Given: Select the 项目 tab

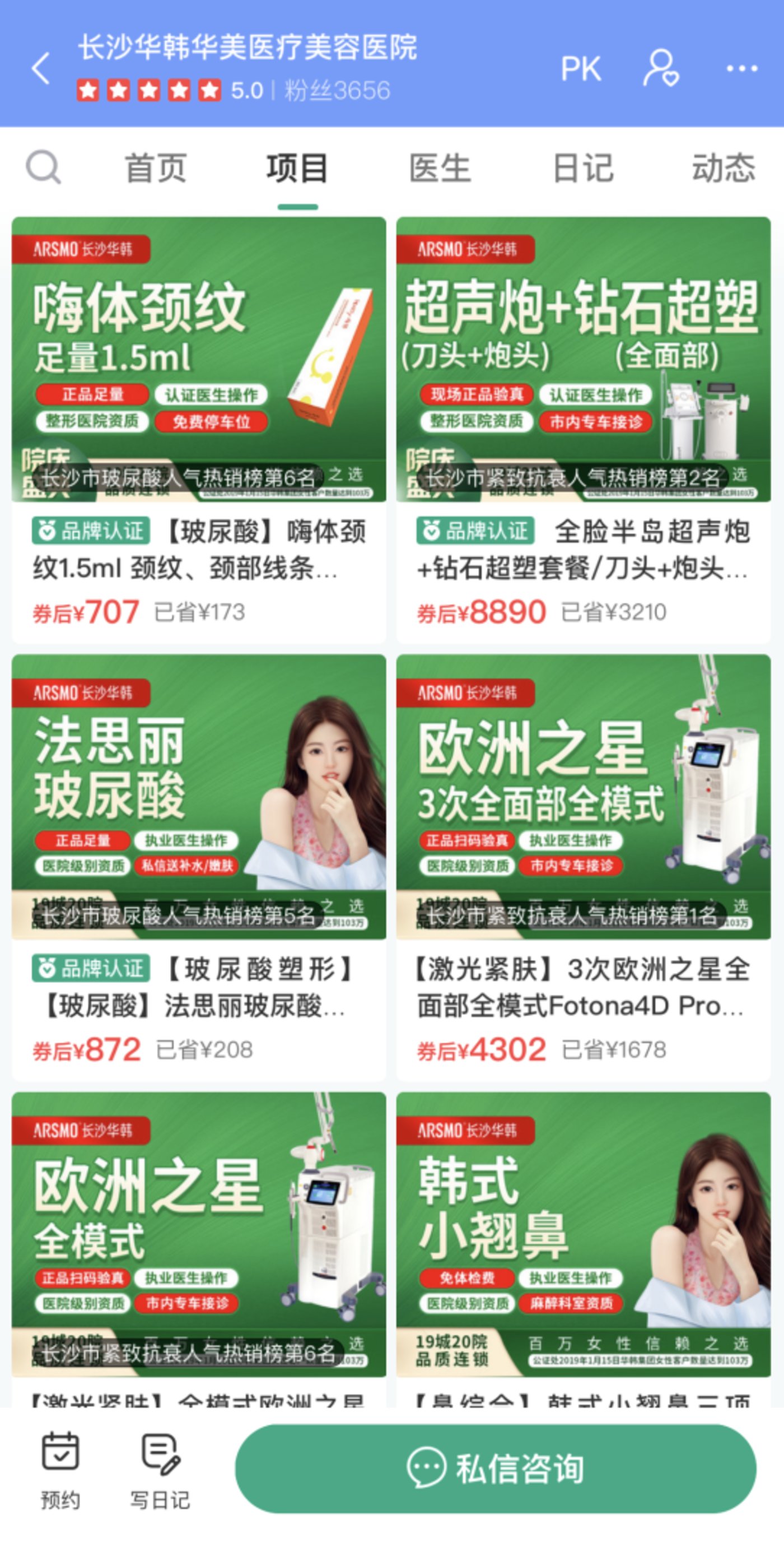Looking at the screenshot, I should 297,168.
